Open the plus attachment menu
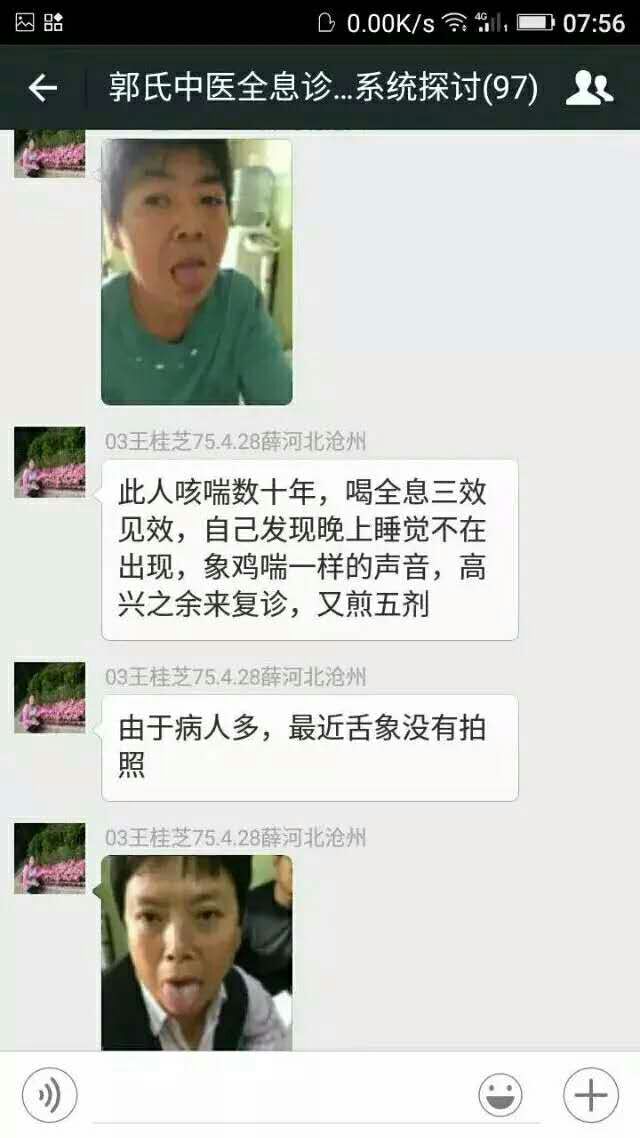The width and height of the screenshot is (640, 1138). (590, 1095)
